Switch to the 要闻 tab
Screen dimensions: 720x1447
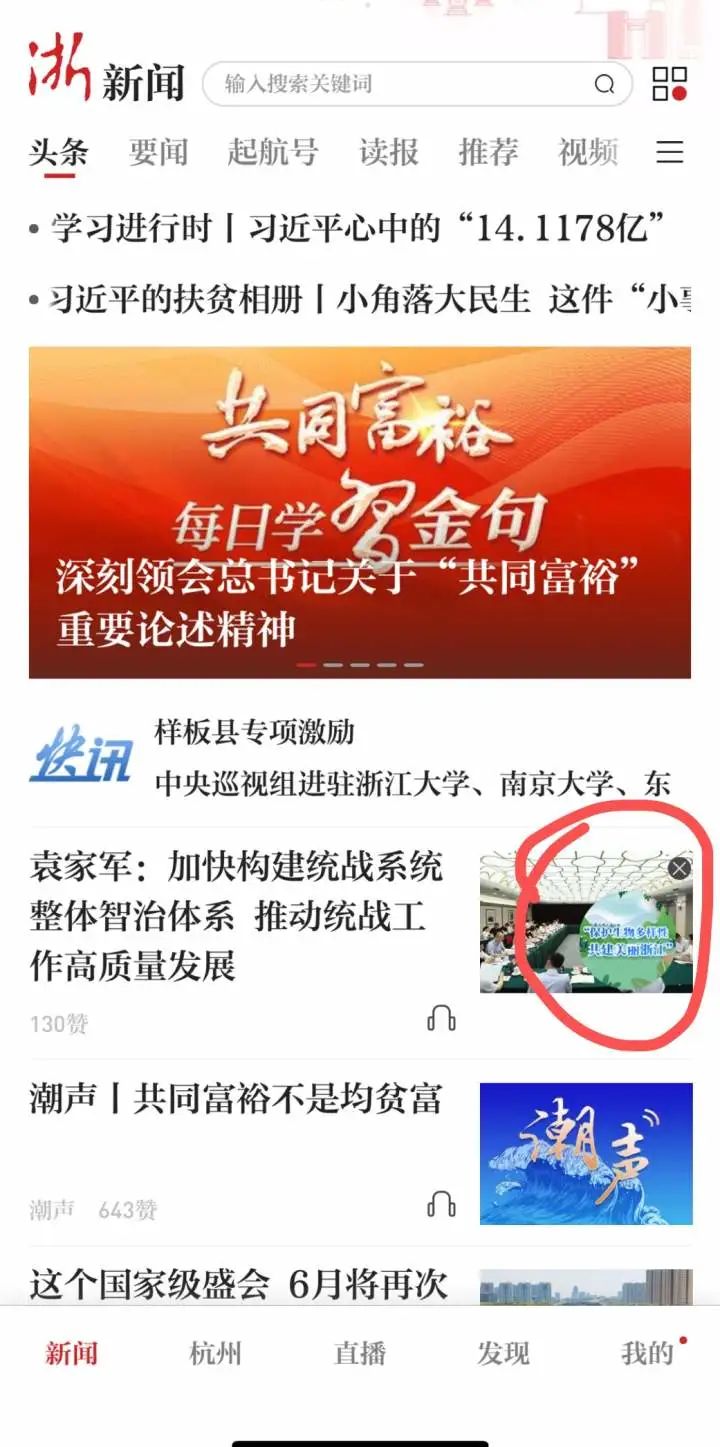[158, 152]
